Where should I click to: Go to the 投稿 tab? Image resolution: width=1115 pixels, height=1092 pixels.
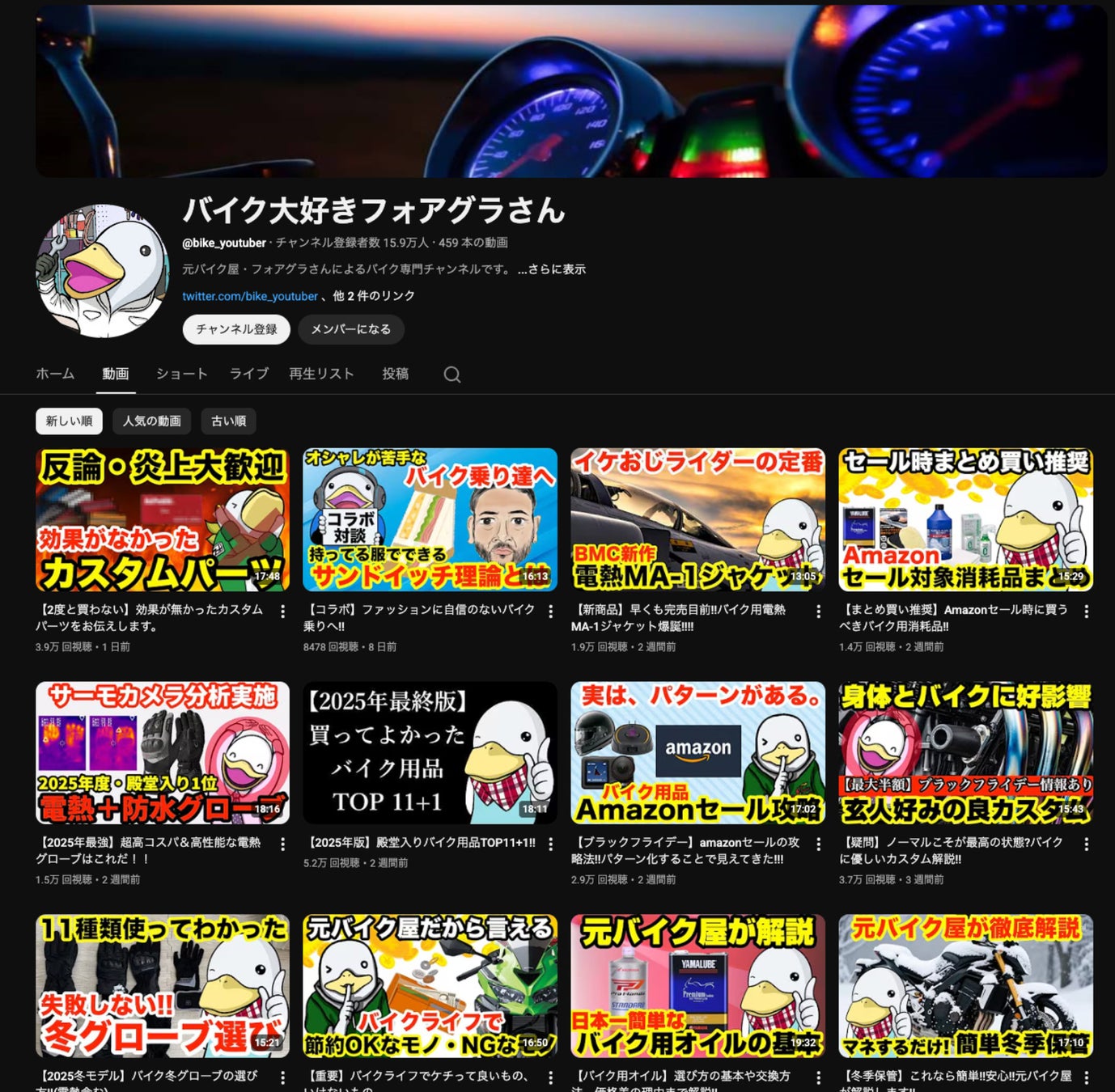point(395,374)
